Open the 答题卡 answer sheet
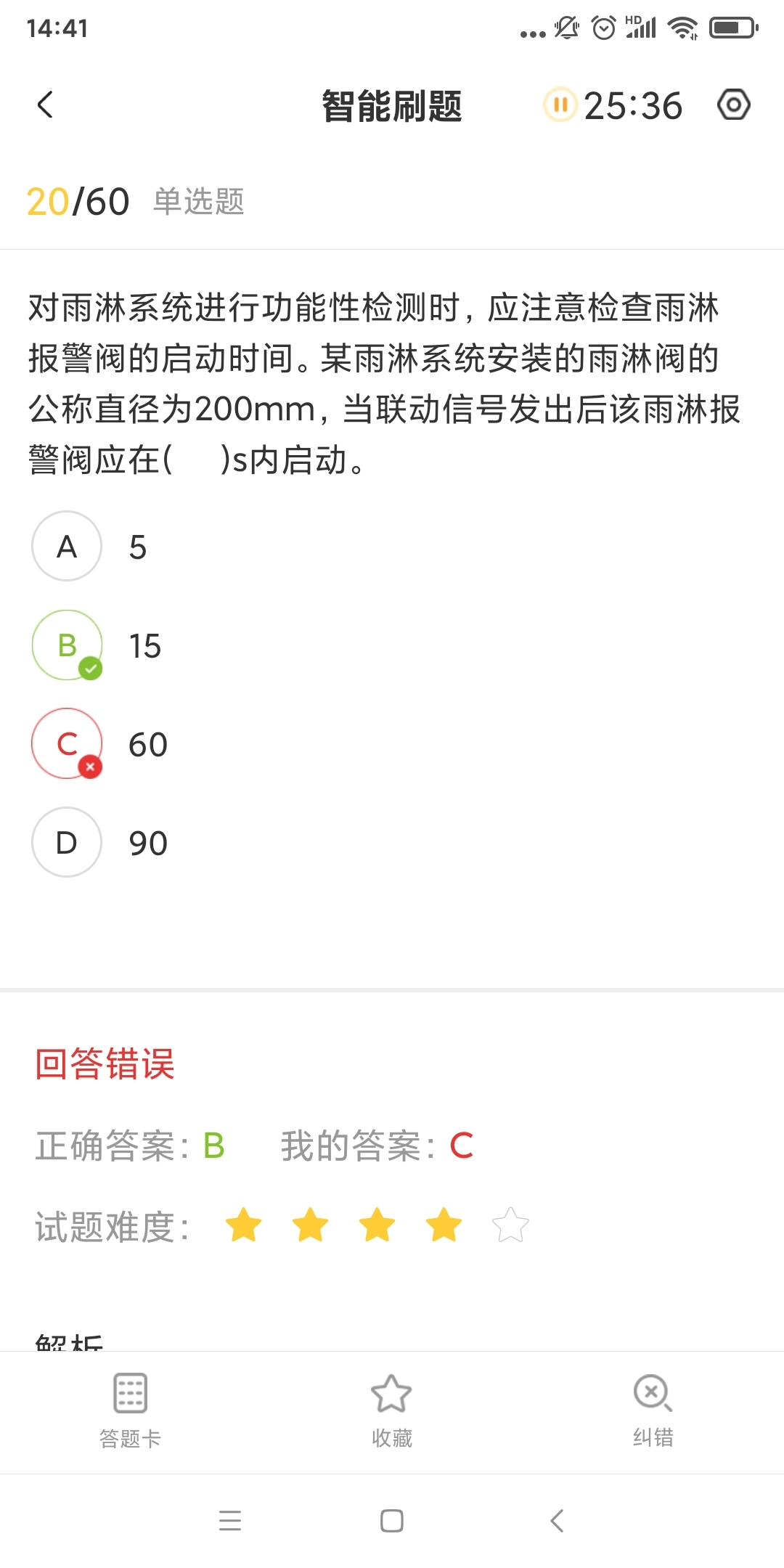784x1568 pixels. click(131, 1410)
